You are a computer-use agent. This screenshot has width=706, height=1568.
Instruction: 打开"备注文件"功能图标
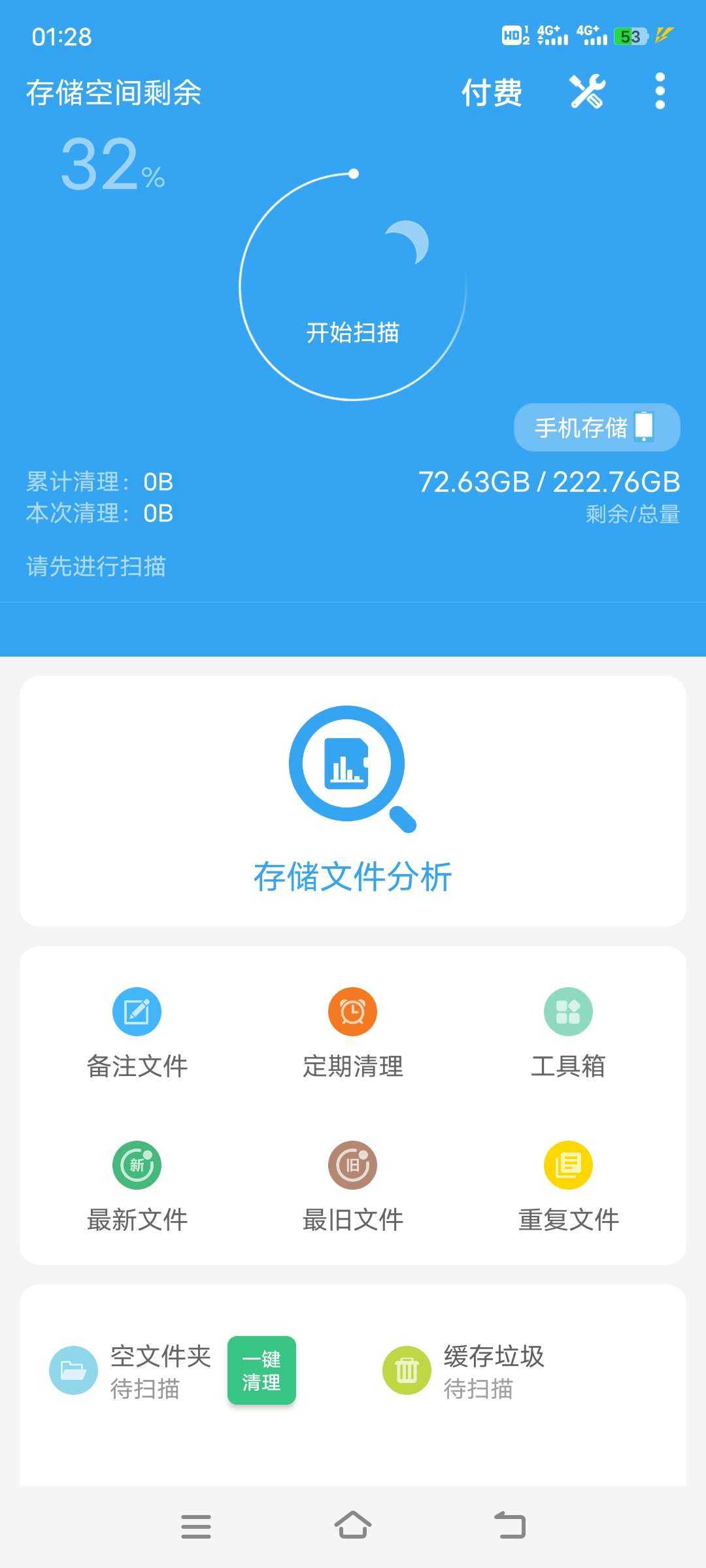pos(136,1010)
